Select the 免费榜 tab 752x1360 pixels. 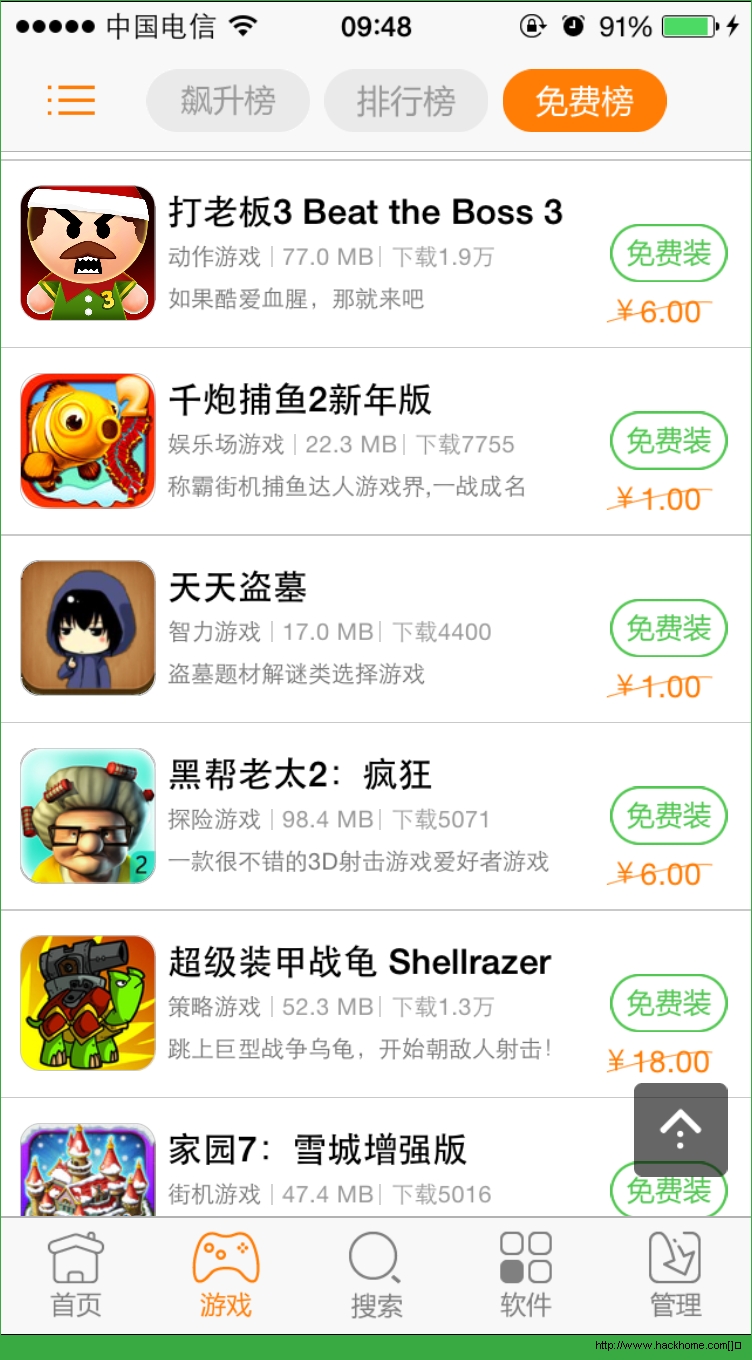point(584,101)
